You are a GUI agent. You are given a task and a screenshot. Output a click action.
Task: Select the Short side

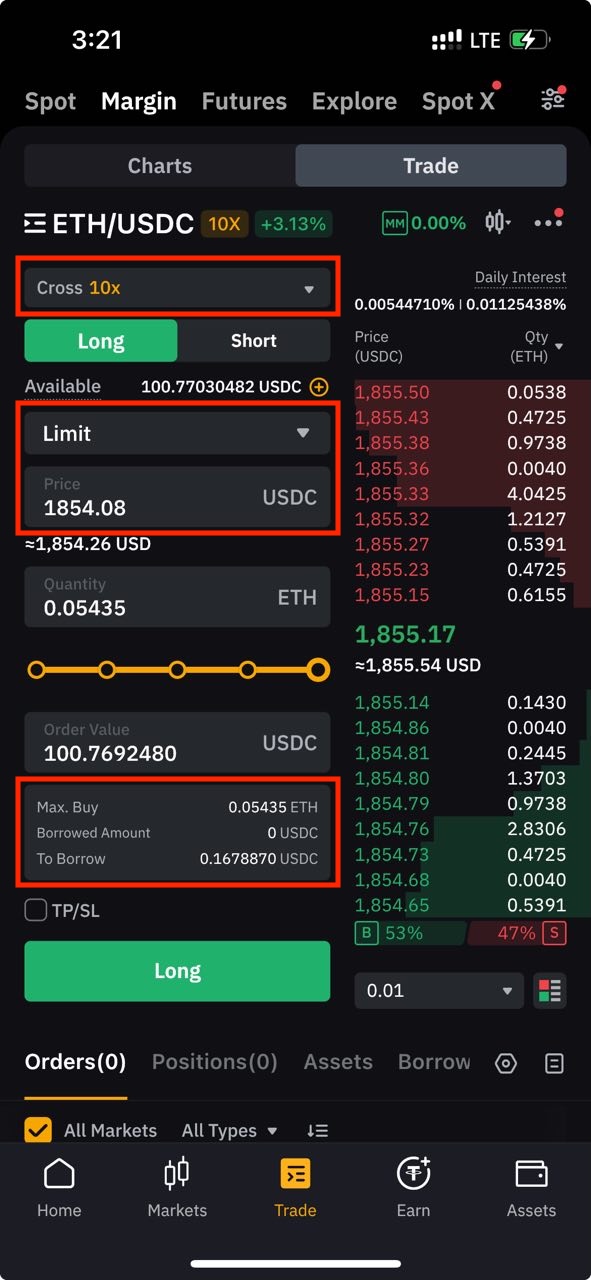point(254,341)
